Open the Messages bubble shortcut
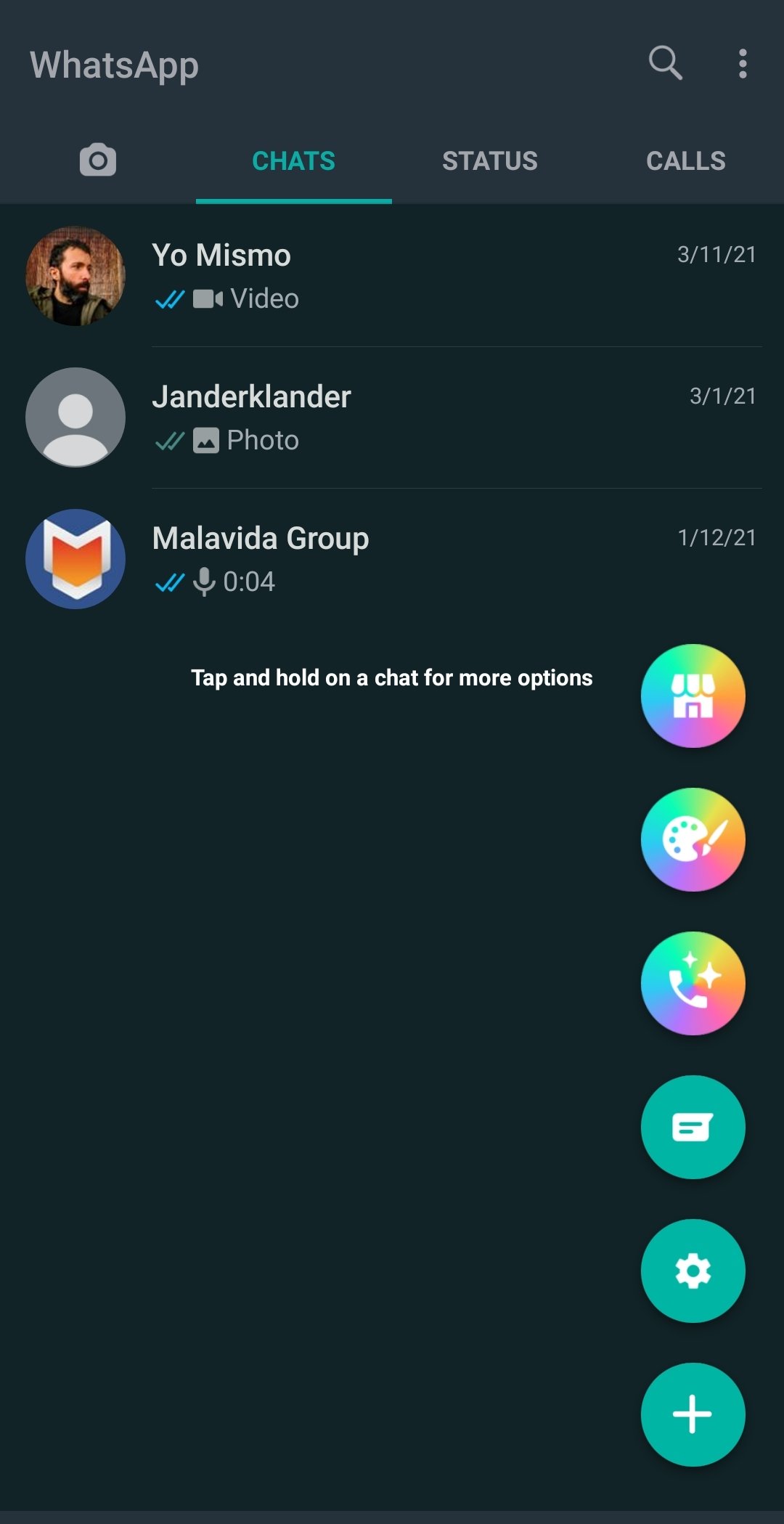Screen dimensions: 784x1524 [x=693, y=1127]
